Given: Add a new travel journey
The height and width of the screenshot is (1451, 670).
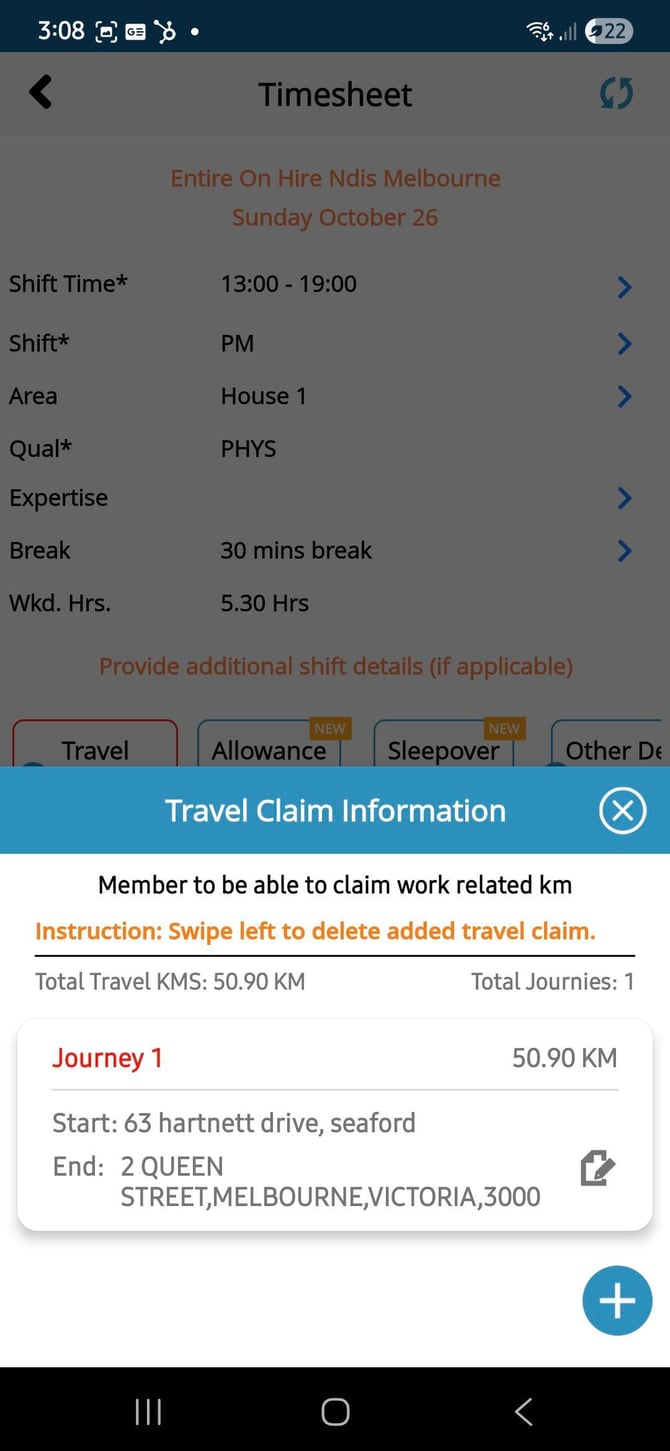Looking at the screenshot, I should pos(617,1301).
